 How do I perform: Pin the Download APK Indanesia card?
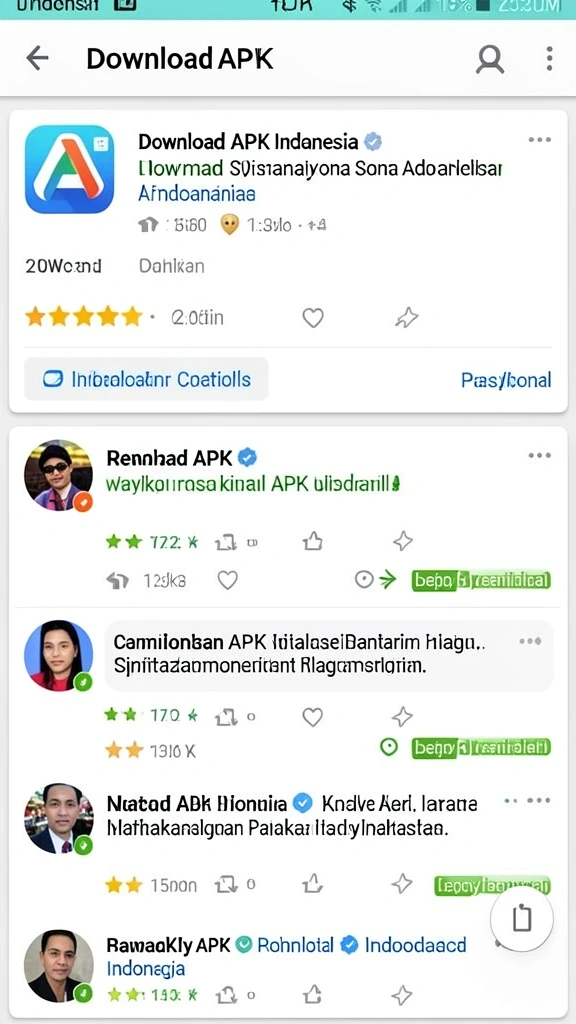406,317
